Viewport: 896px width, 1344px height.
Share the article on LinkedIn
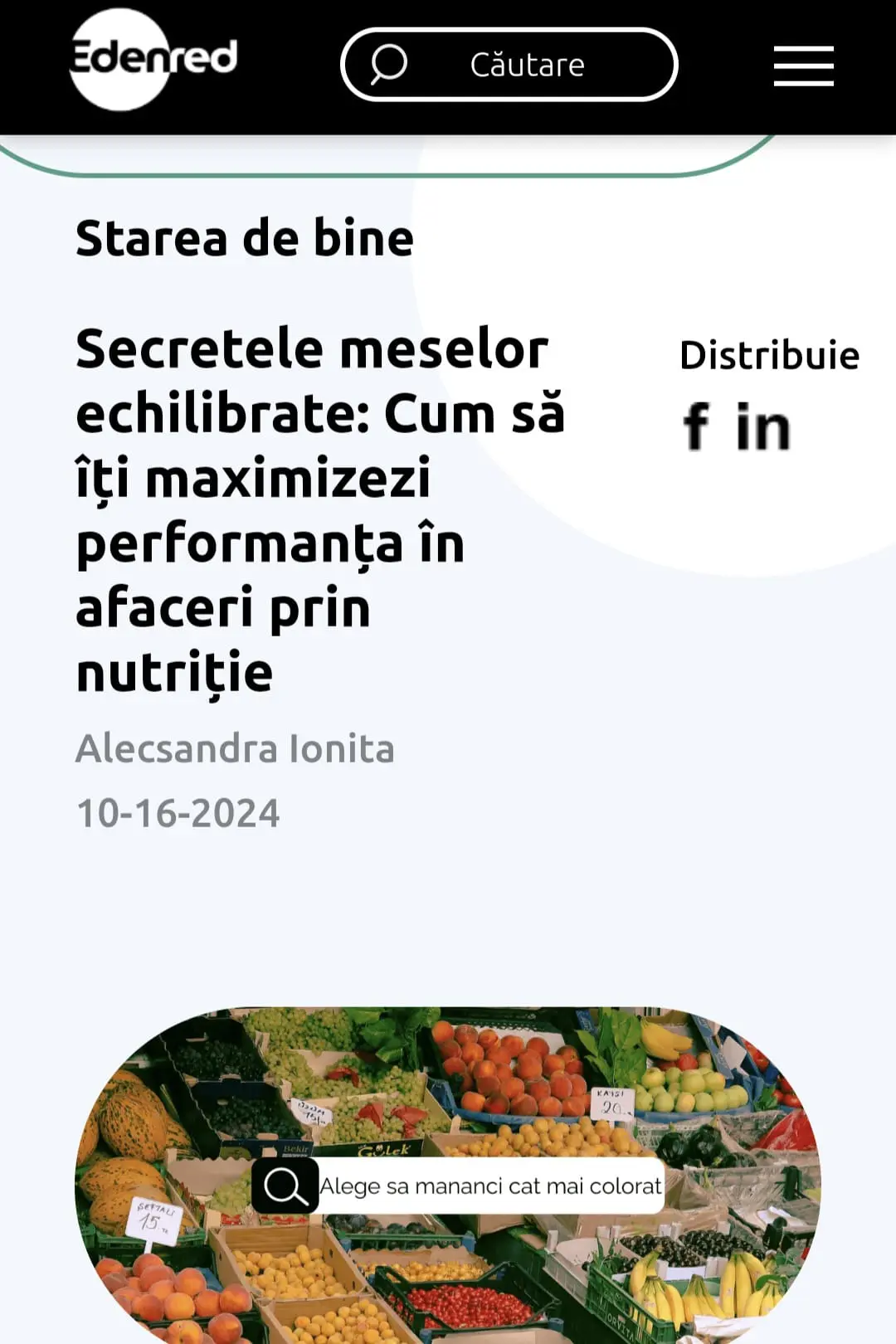pyautogui.click(x=763, y=426)
